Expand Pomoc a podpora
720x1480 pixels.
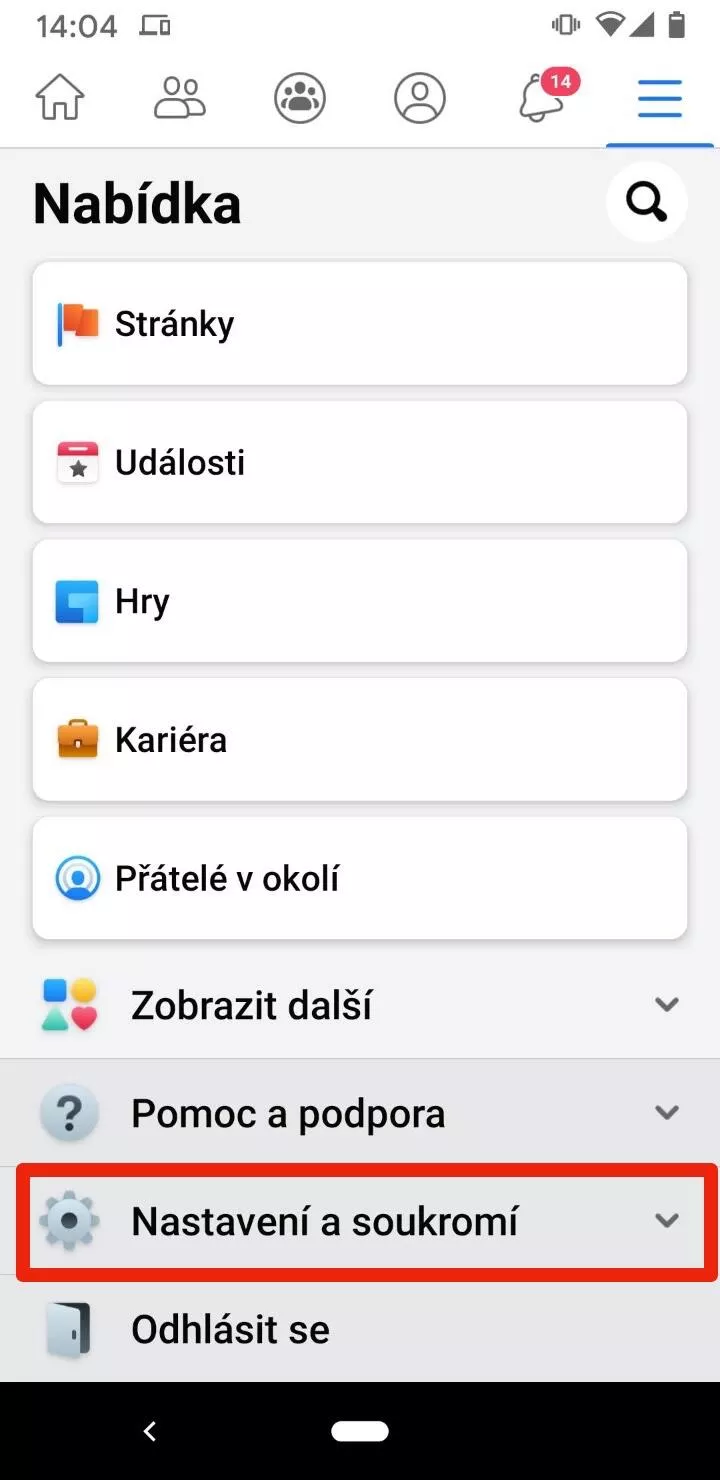(360, 1113)
